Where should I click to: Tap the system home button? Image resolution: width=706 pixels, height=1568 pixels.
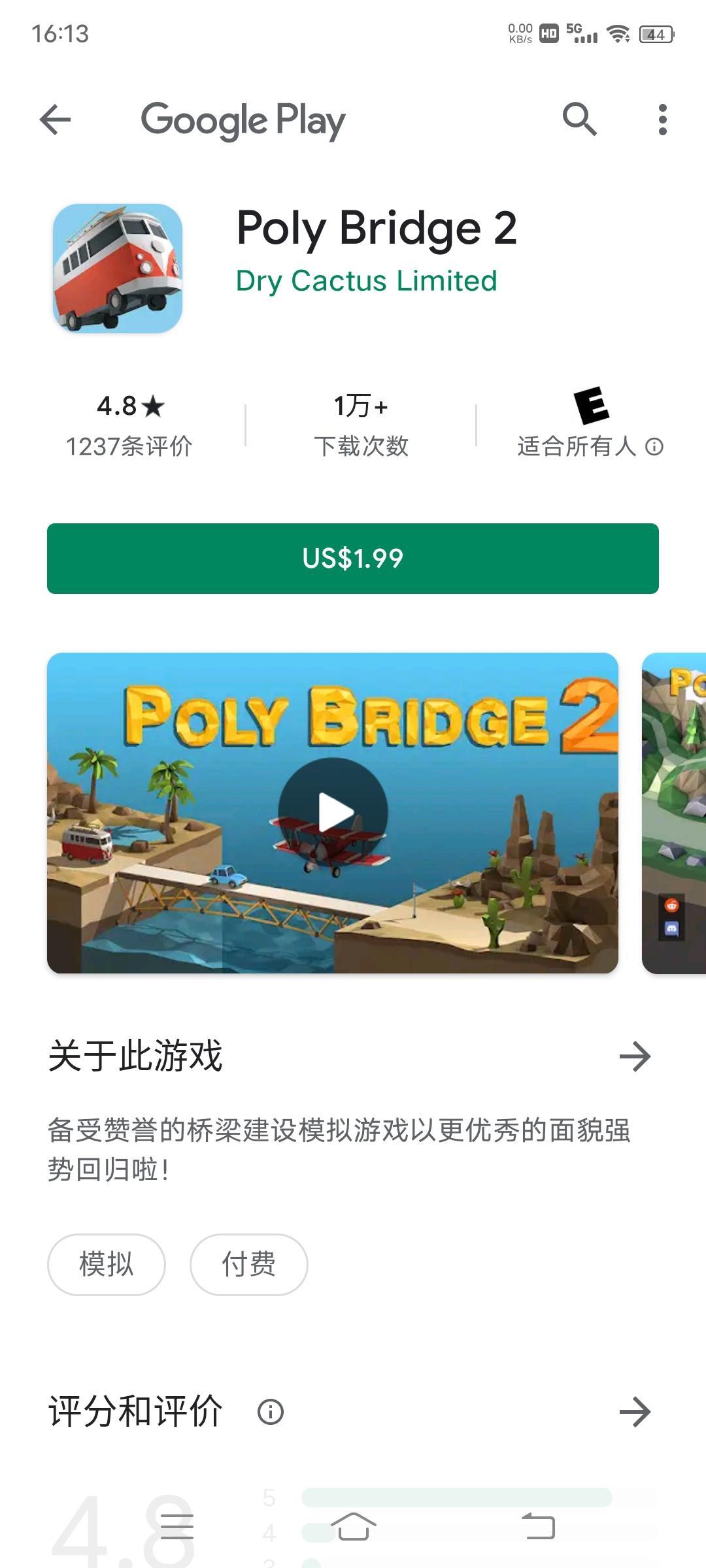pyautogui.click(x=353, y=1527)
